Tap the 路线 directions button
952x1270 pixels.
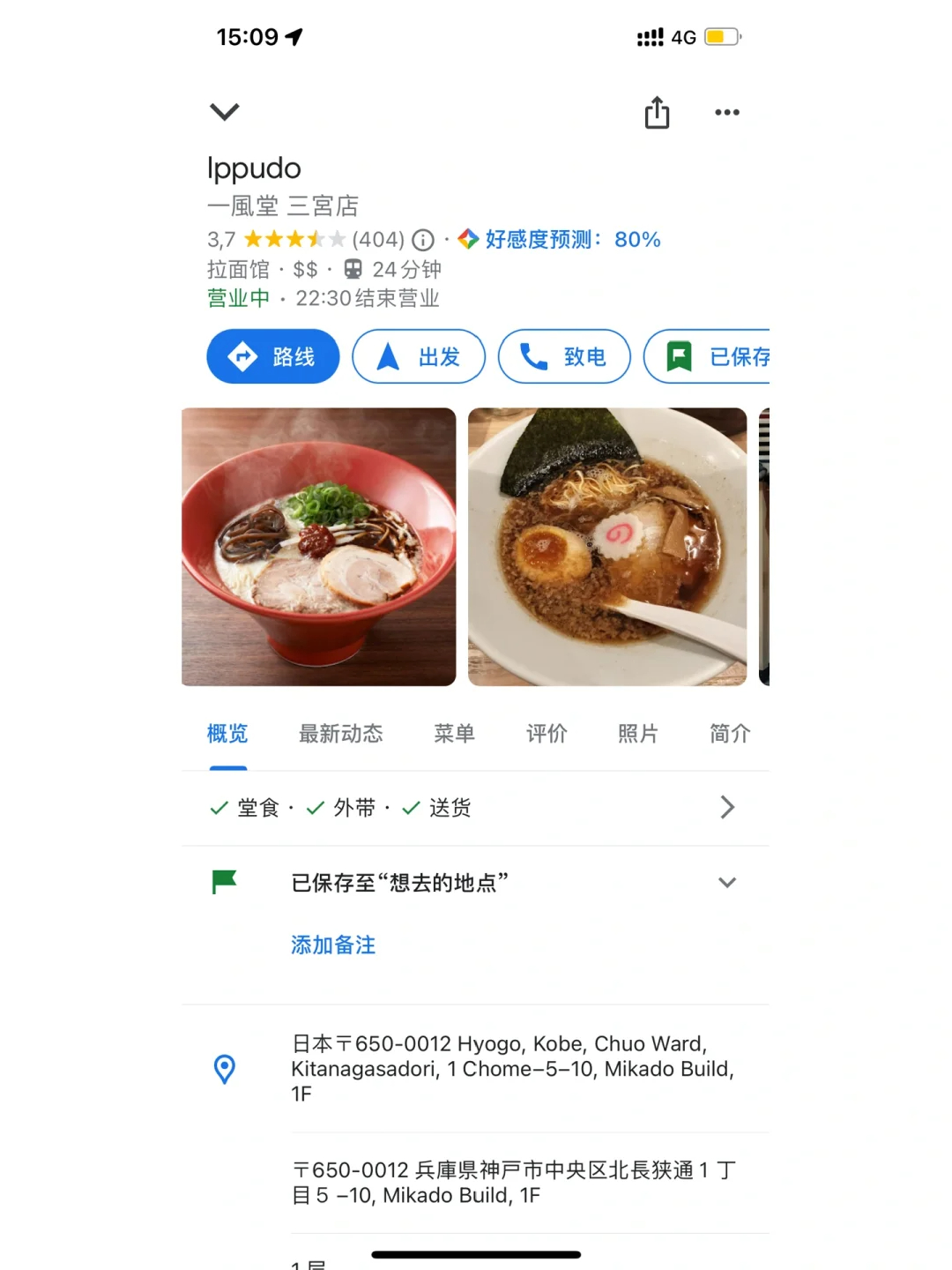point(273,356)
